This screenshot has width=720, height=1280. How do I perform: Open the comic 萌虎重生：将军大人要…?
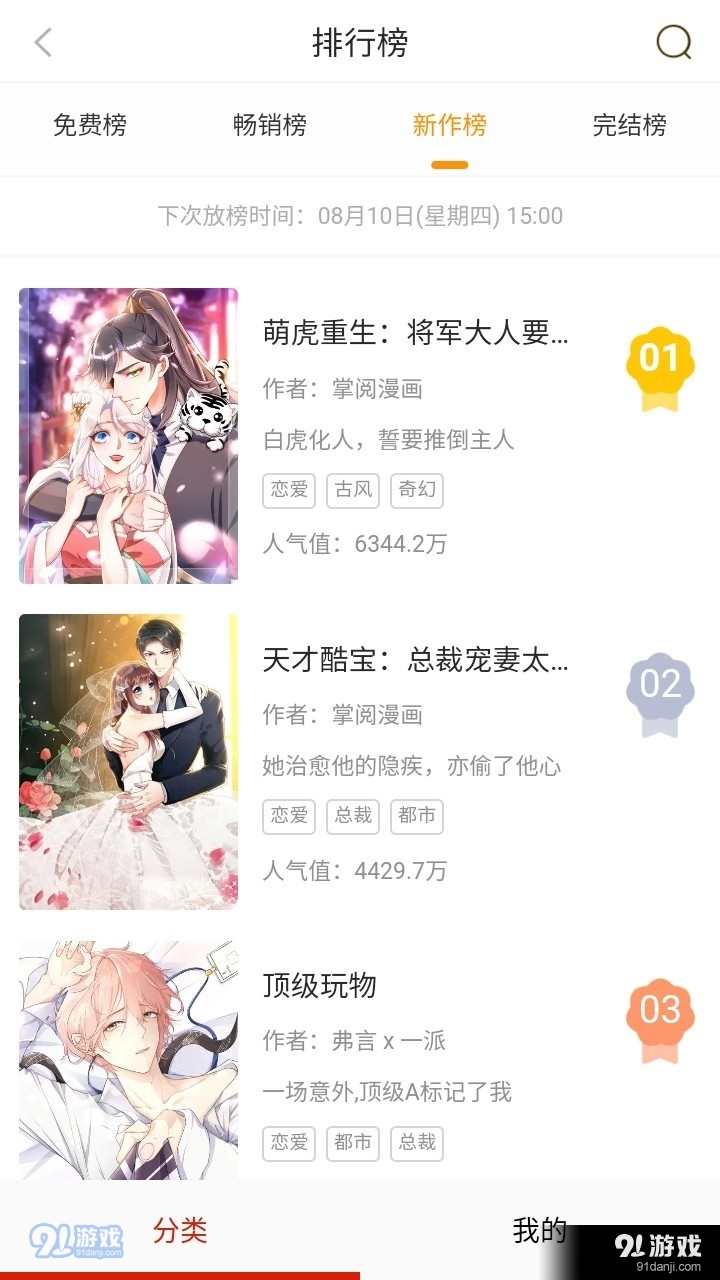(415, 333)
